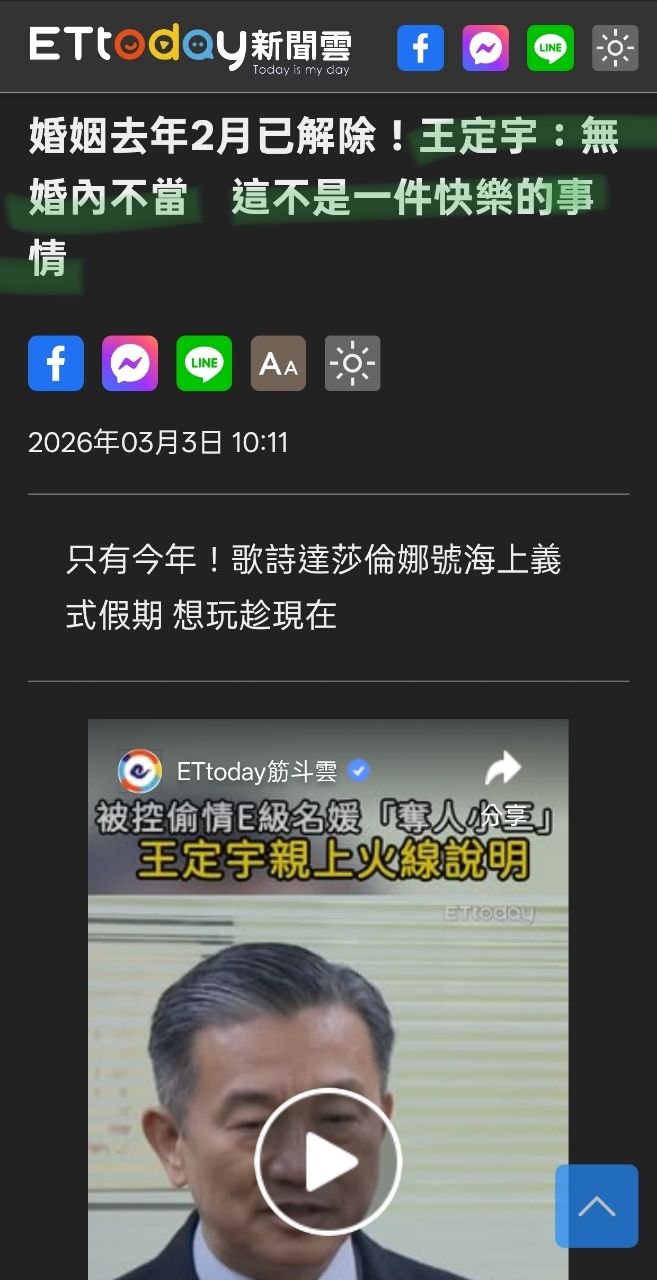Image resolution: width=657 pixels, height=1280 pixels.
Task: Toggle brightness mode below headline
Action: (x=352, y=363)
